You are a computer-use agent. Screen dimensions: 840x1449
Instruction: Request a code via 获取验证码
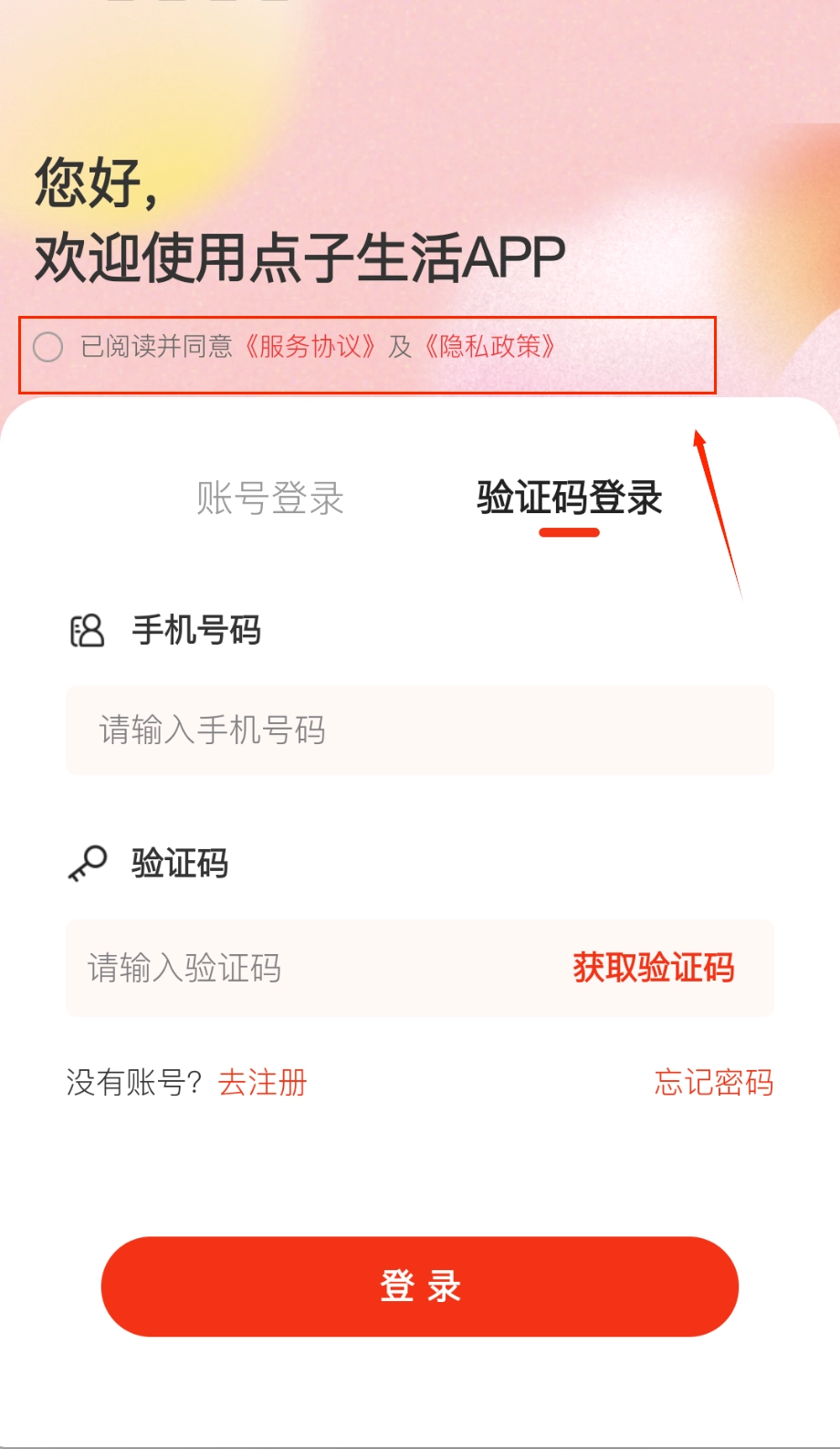[x=654, y=968]
